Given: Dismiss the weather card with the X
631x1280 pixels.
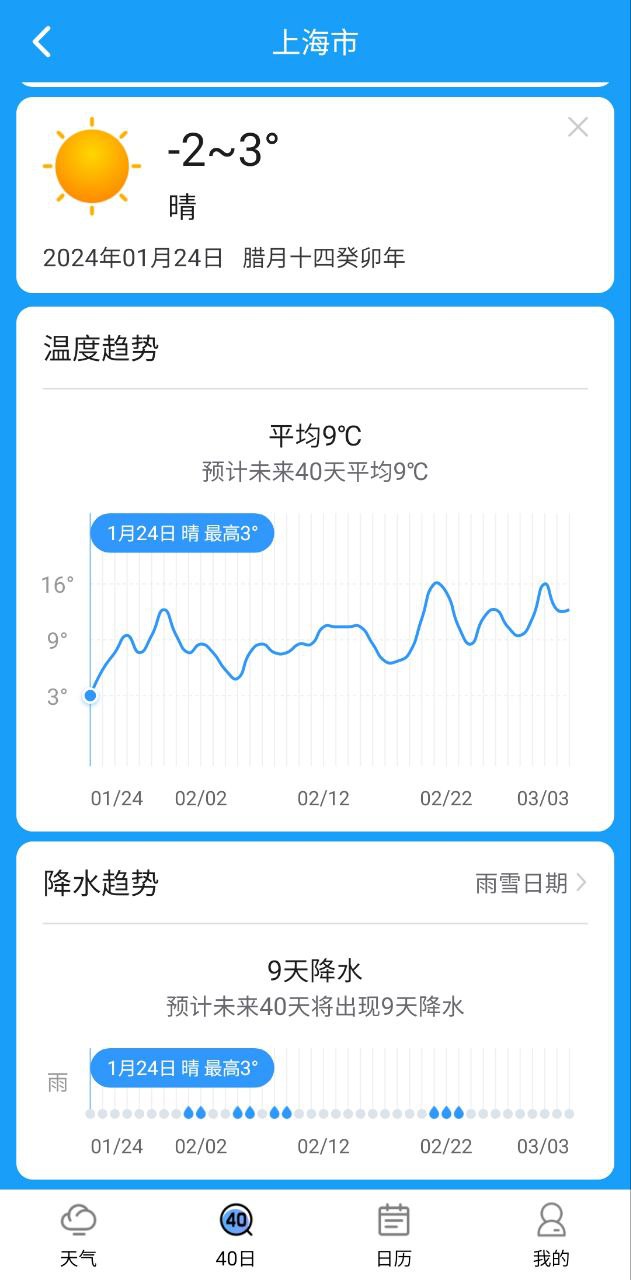Looking at the screenshot, I should (578, 127).
